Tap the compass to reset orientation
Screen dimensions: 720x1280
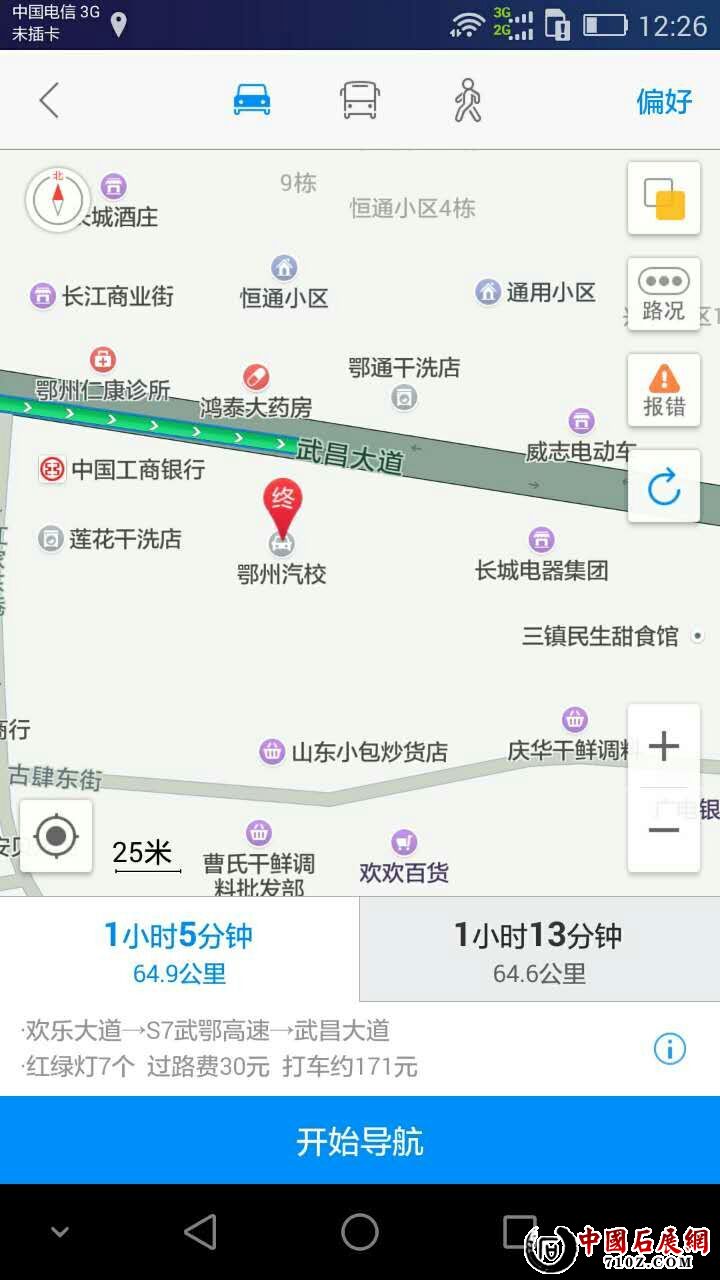pyautogui.click(x=58, y=199)
